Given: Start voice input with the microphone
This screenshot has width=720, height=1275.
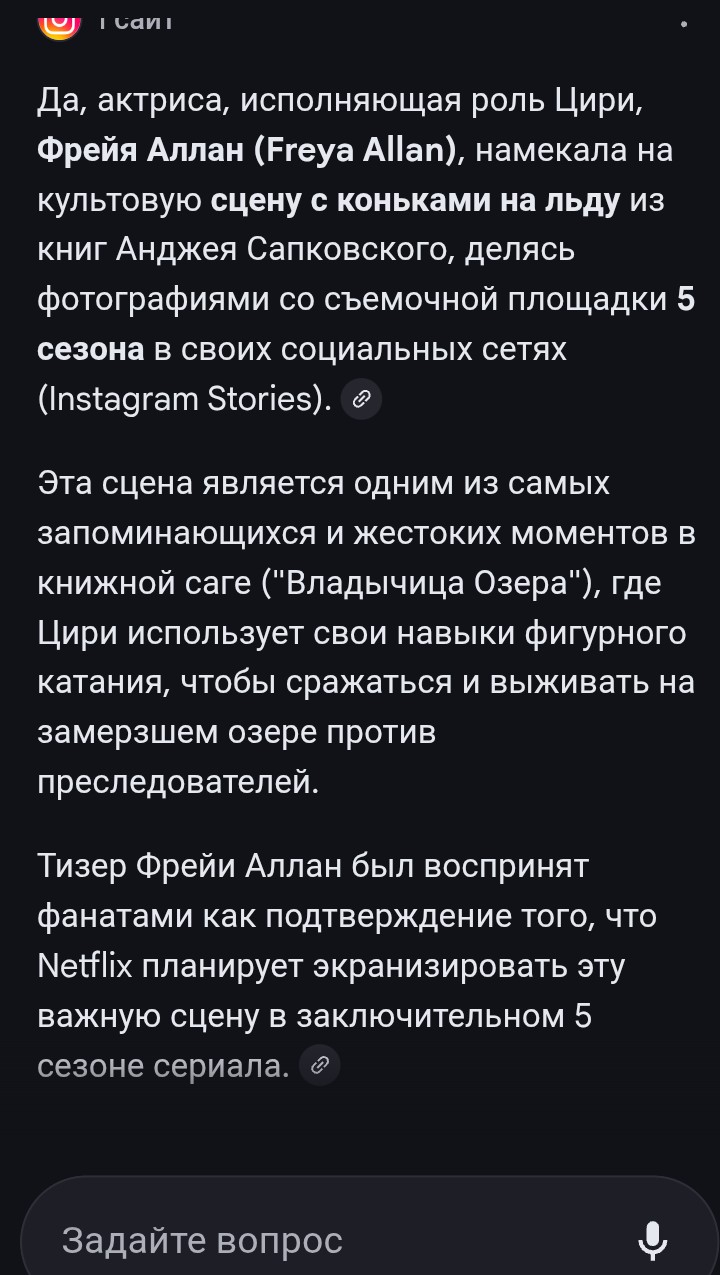Looking at the screenshot, I should pos(652,1241).
